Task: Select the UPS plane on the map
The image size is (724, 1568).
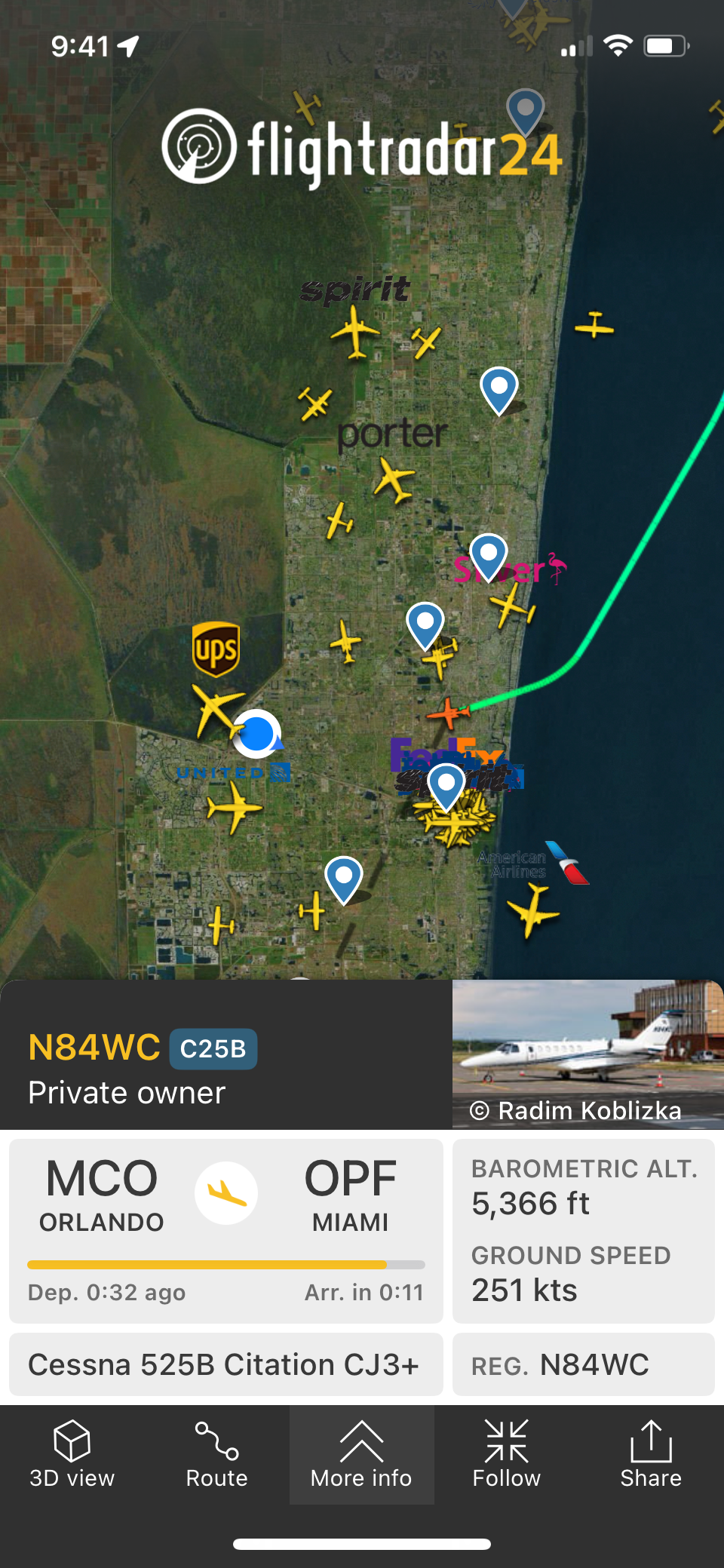Action: (x=216, y=708)
